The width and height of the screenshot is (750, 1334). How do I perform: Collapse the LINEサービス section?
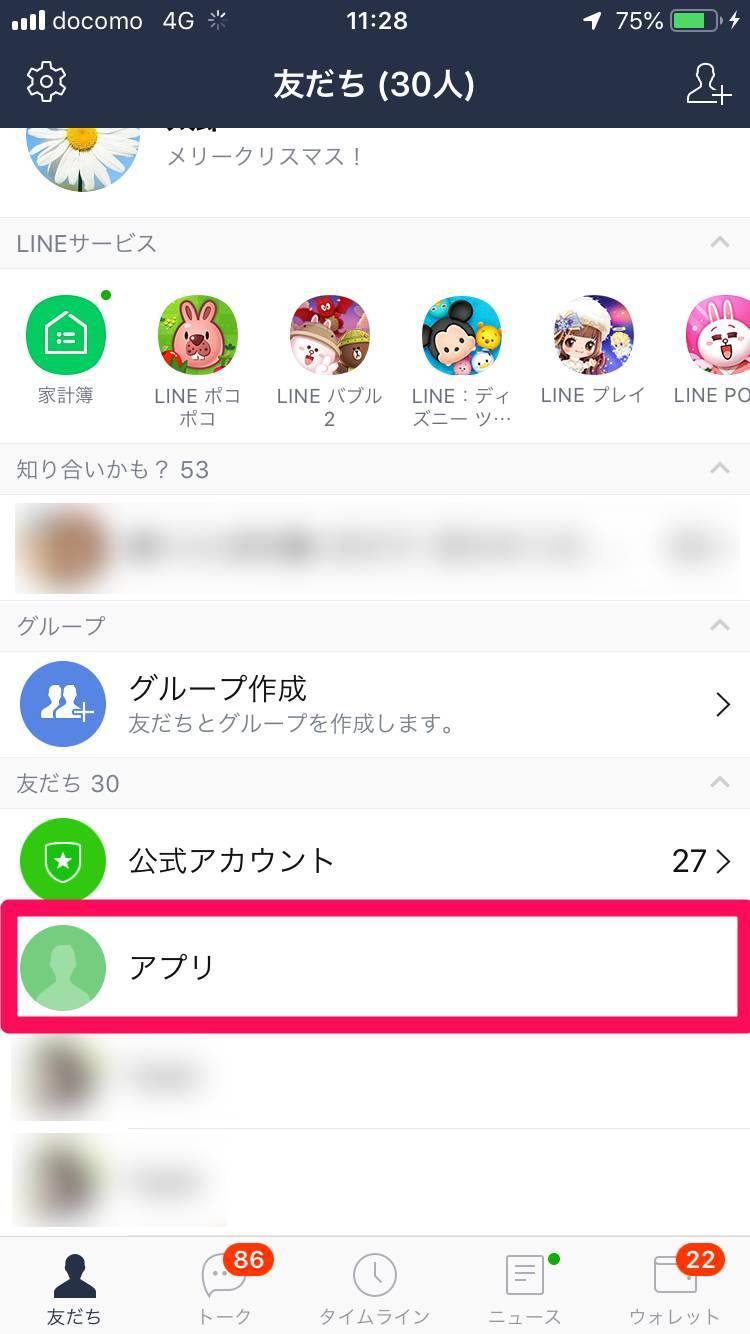(718, 243)
